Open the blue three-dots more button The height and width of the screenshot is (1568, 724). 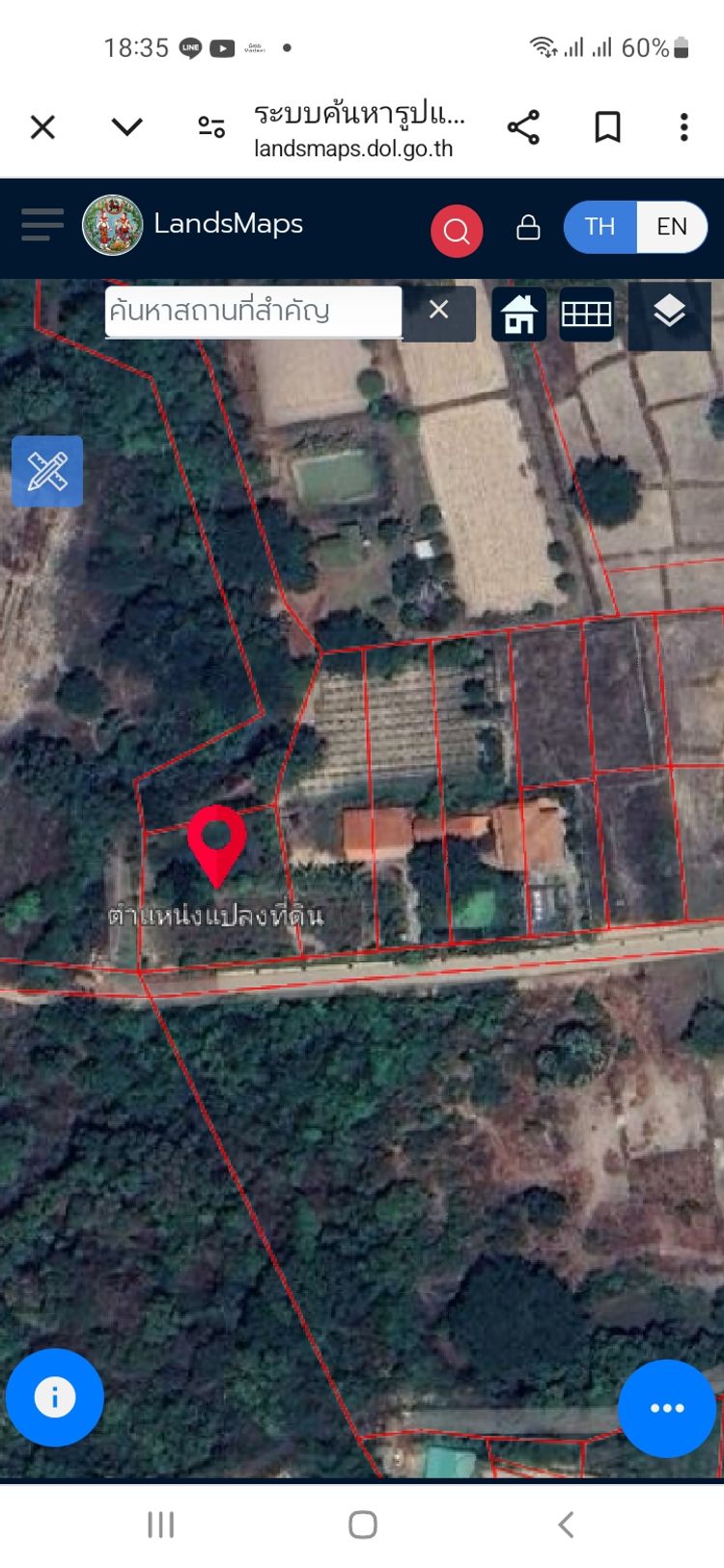[667, 1408]
